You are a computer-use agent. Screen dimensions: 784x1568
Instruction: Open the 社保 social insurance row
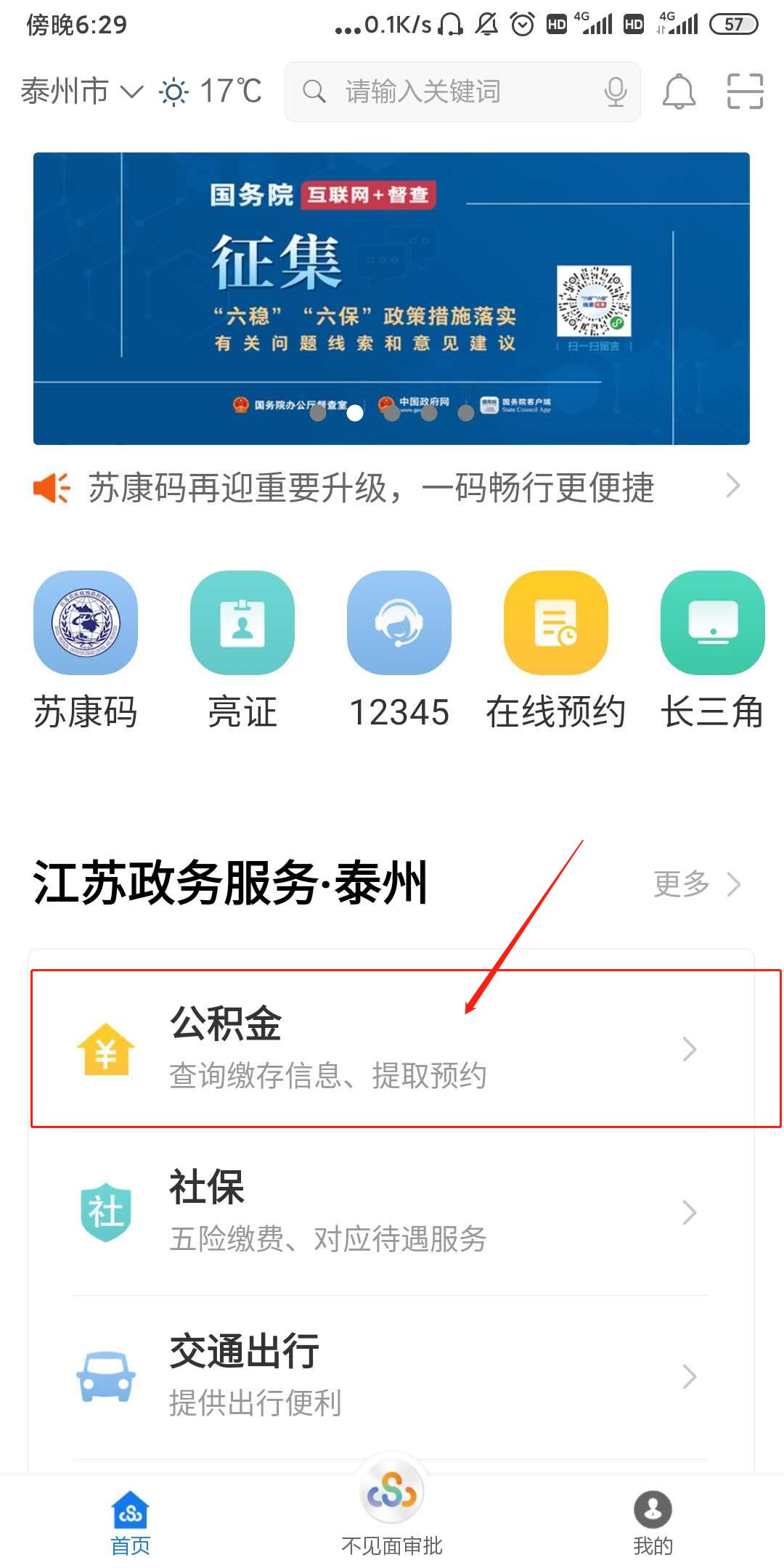[x=391, y=1212]
